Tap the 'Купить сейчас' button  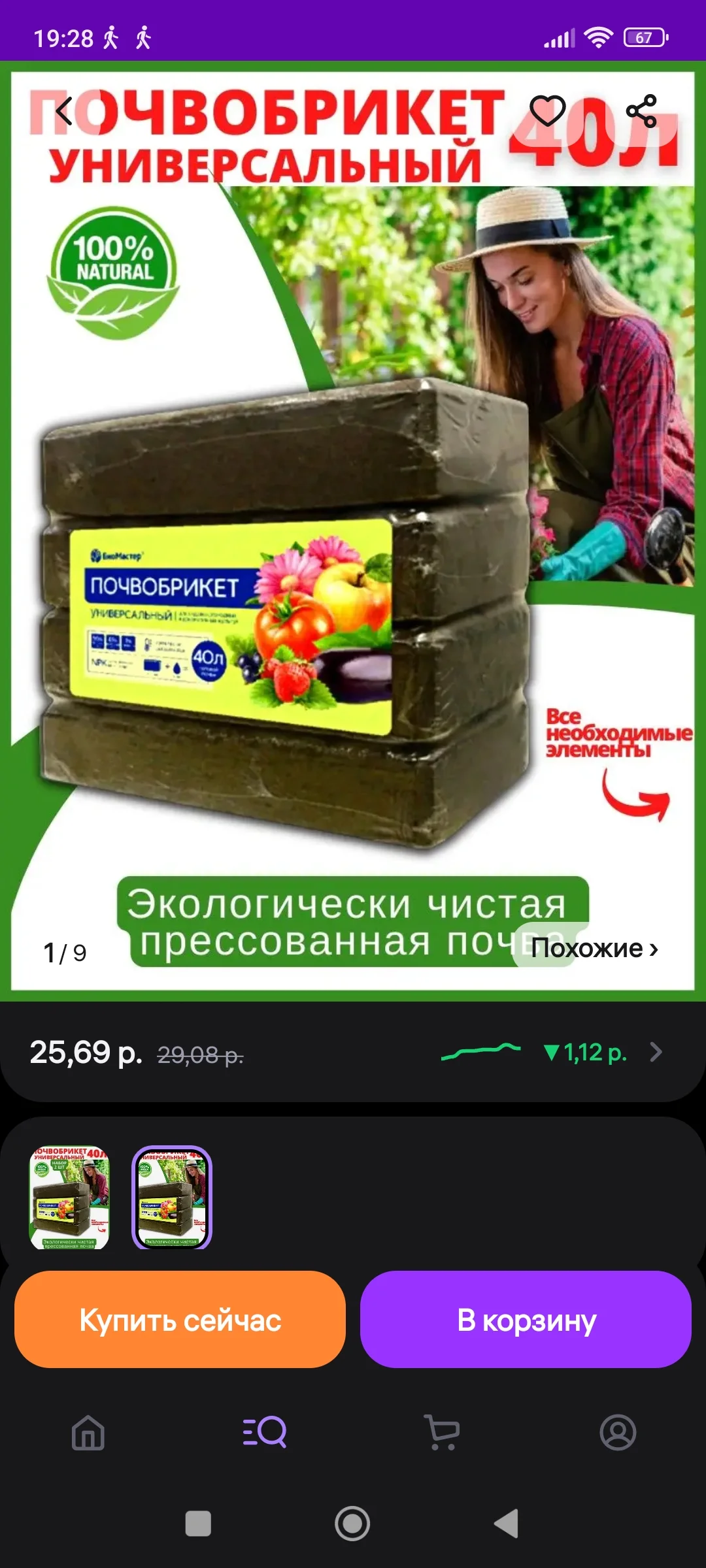click(180, 1318)
